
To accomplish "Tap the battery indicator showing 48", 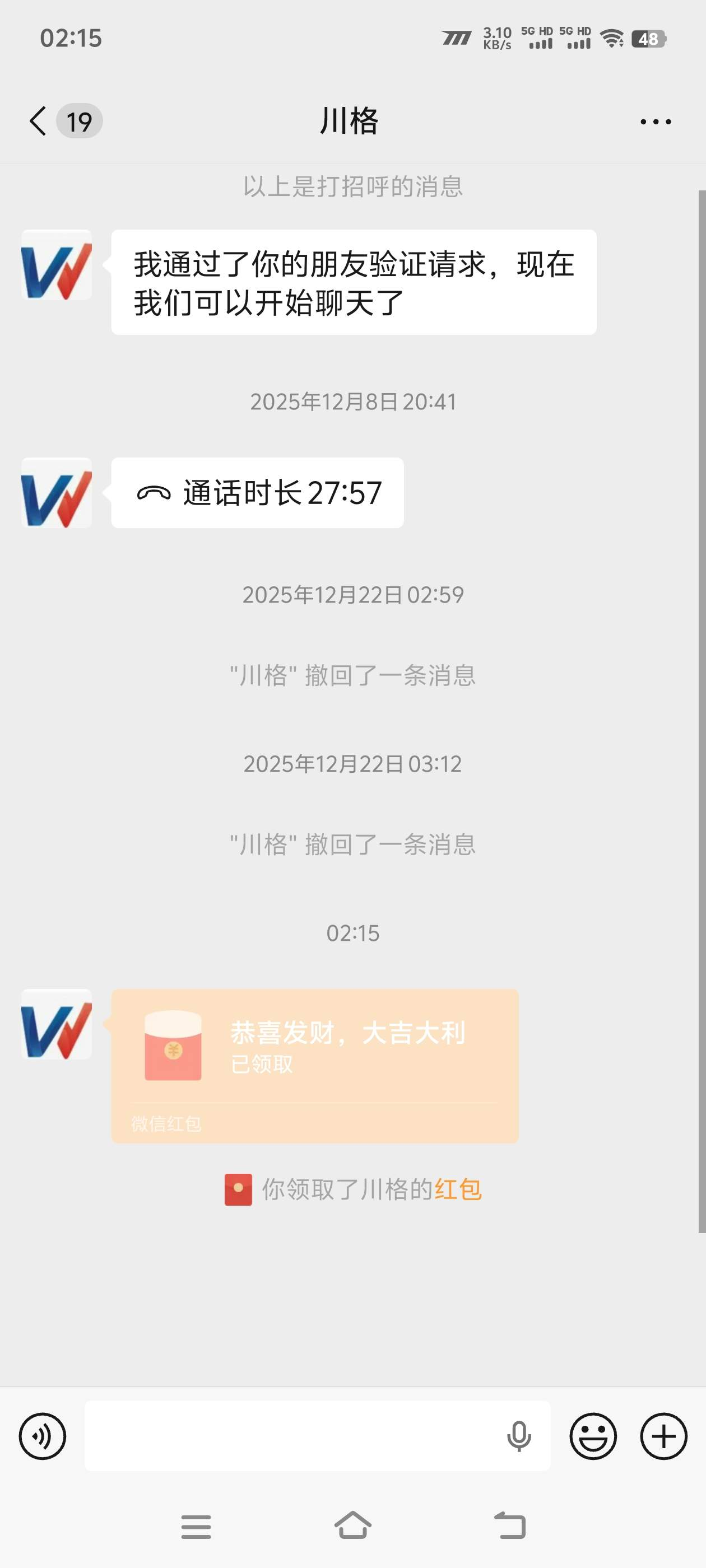I will [x=647, y=38].
